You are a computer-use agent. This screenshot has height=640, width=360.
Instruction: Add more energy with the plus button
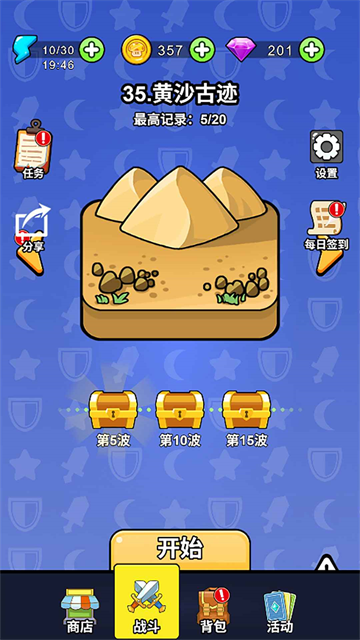[91, 50]
